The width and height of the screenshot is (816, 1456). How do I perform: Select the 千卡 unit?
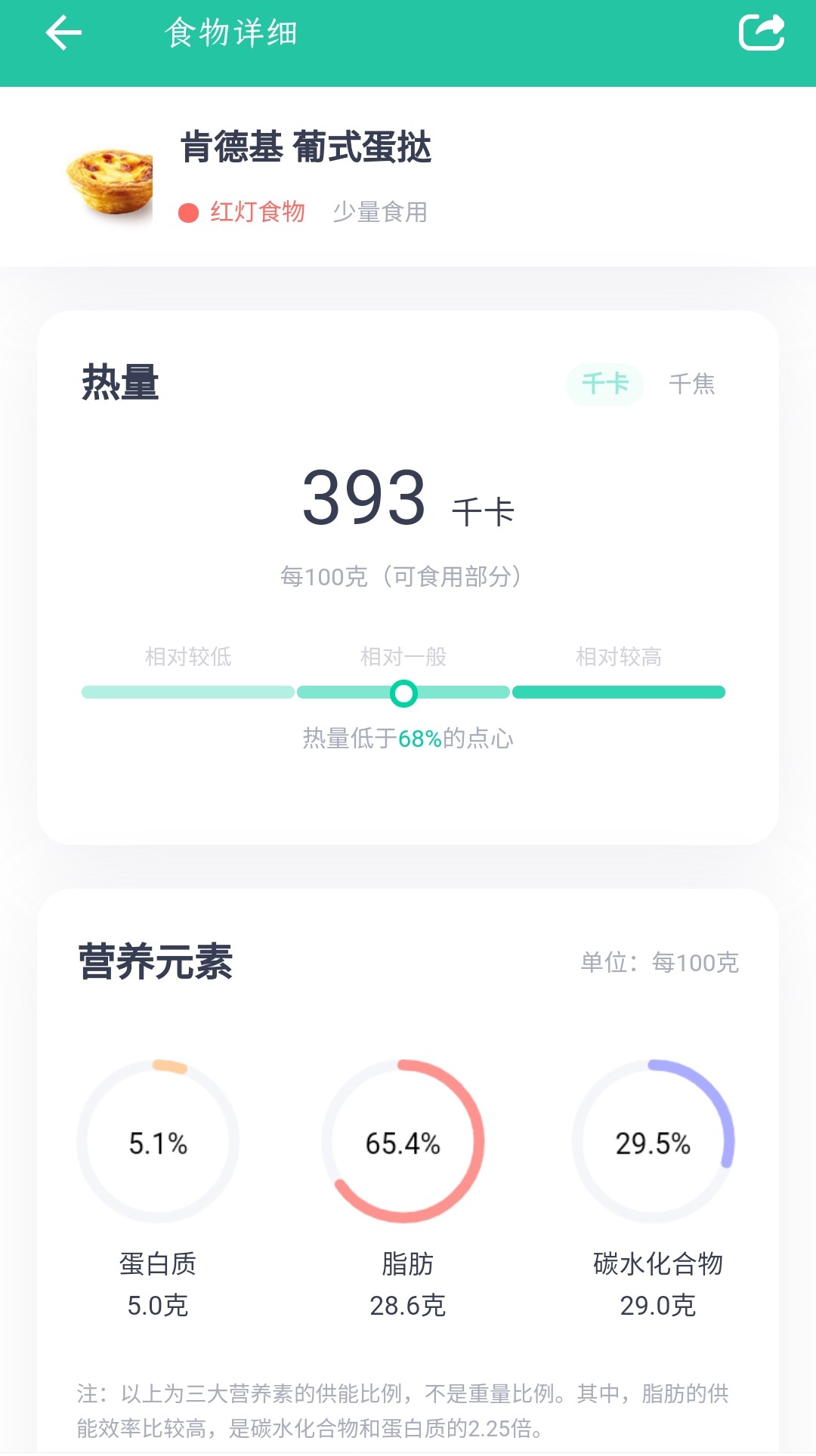point(604,384)
